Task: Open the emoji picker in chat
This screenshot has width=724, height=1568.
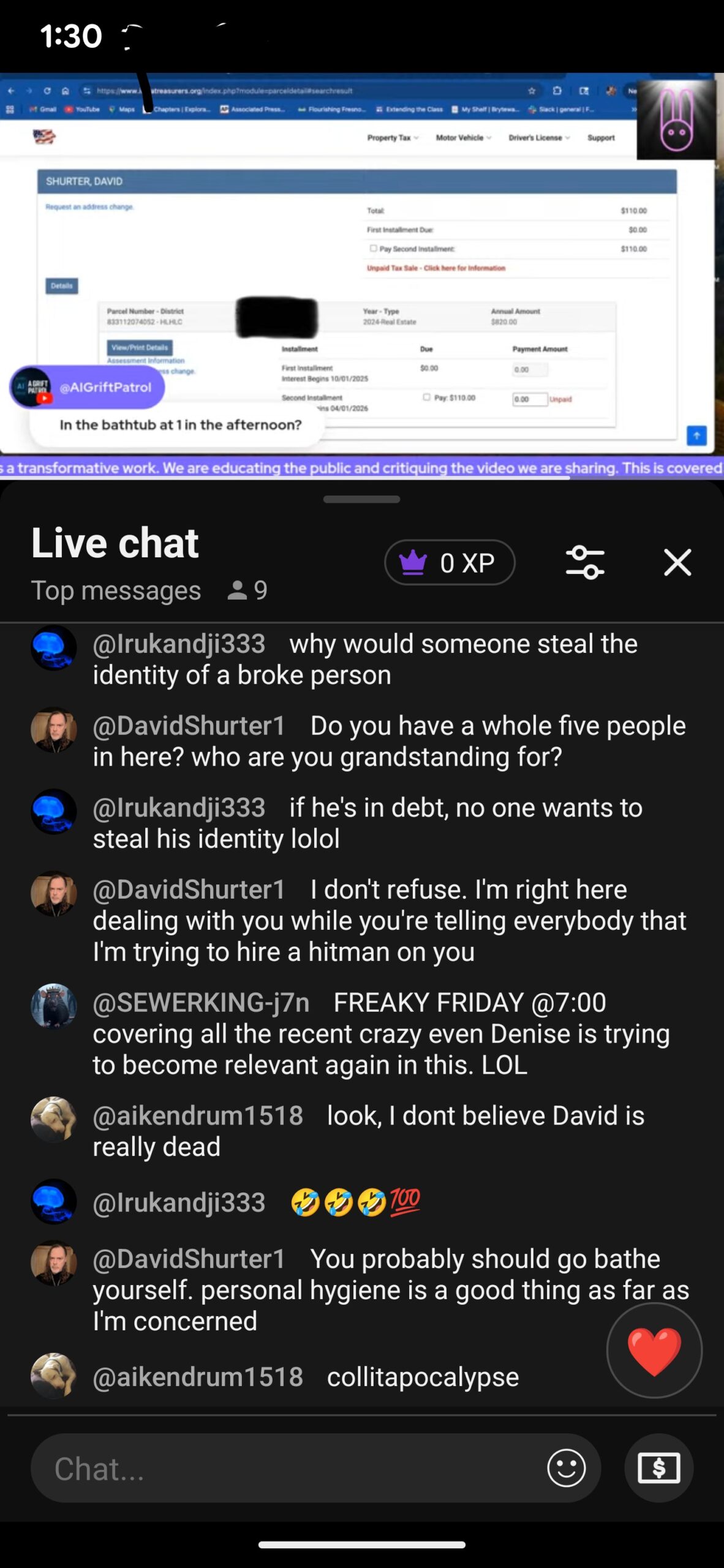Action: coord(566,1468)
